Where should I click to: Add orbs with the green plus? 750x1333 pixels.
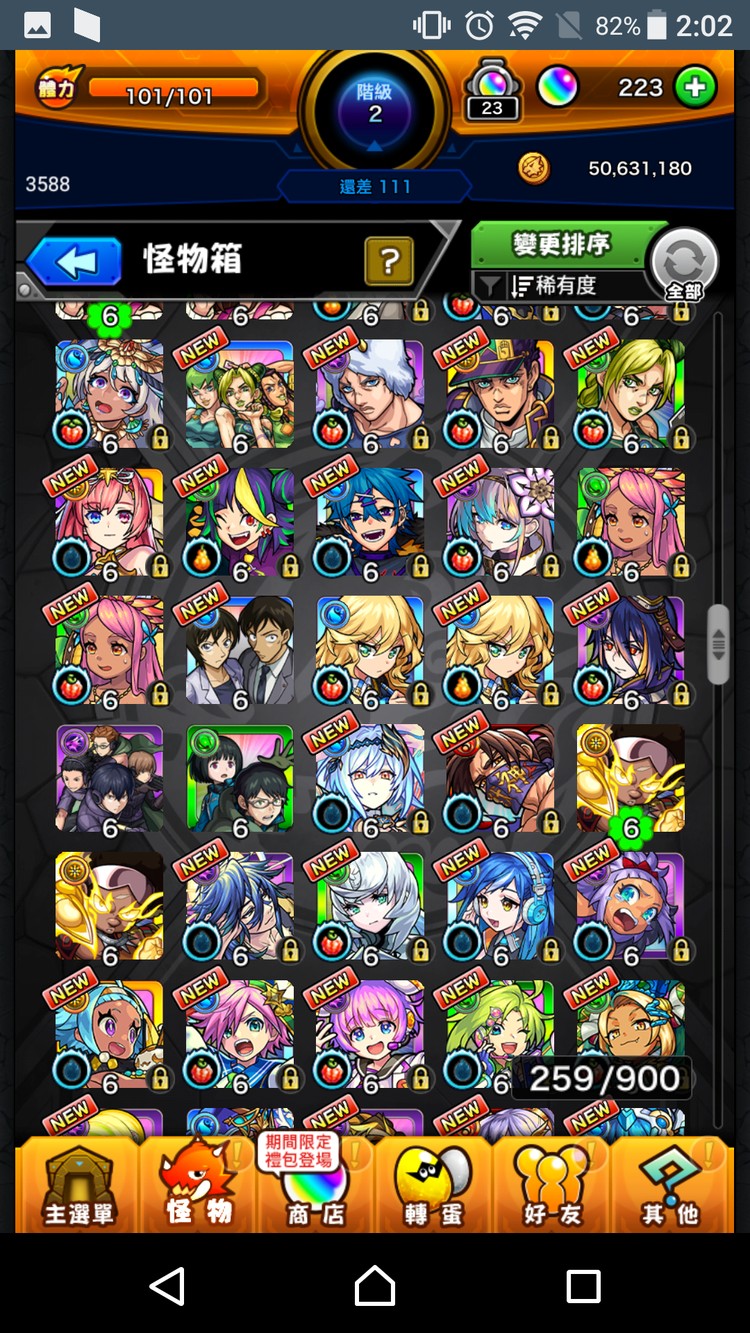696,88
